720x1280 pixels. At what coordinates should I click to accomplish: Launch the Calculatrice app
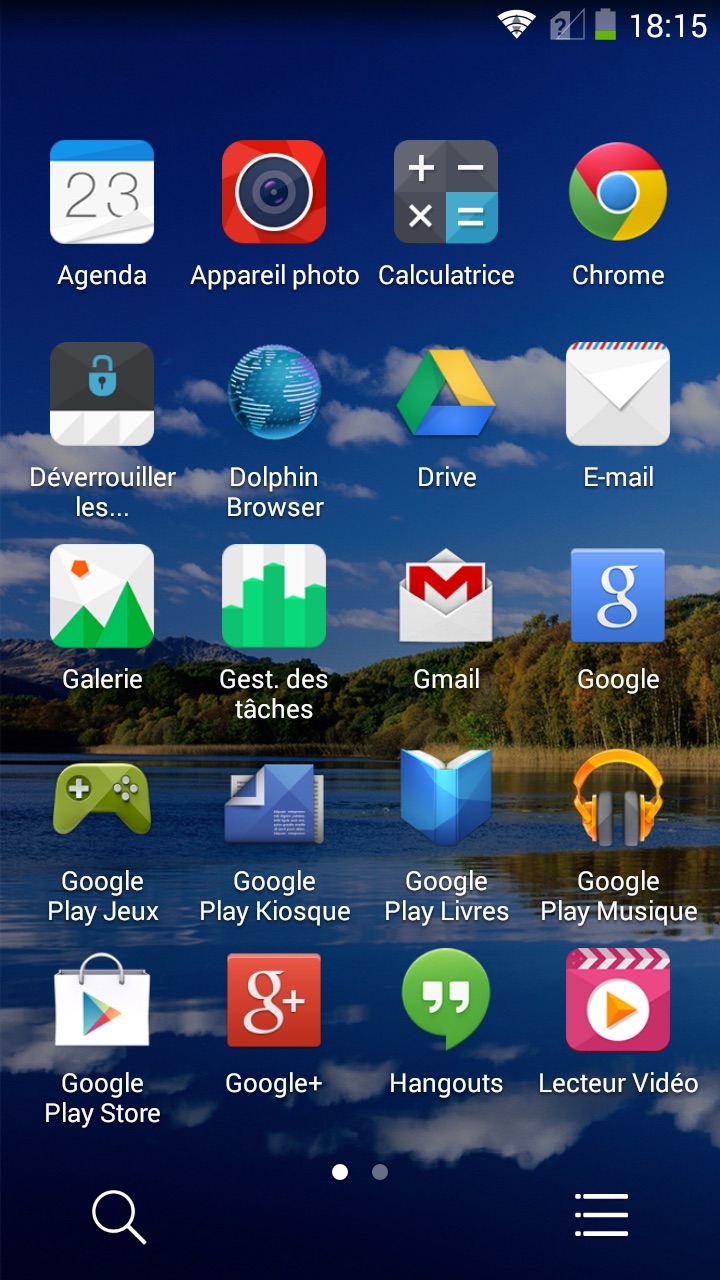(x=446, y=192)
